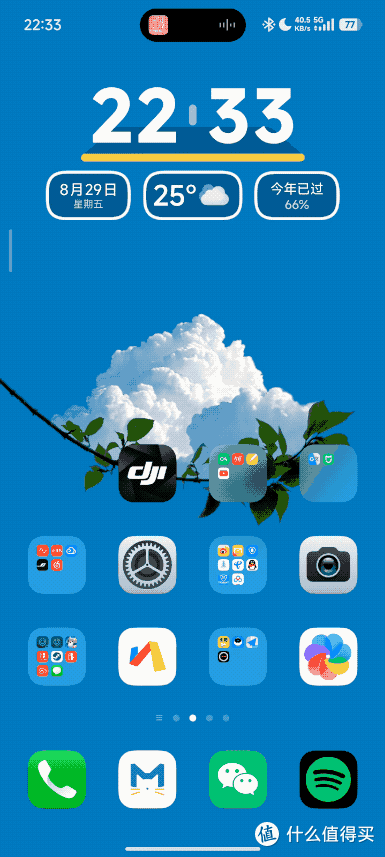Tap the 今年已过 66% widget
This screenshot has width=385, height=857.
click(x=297, y=195)
